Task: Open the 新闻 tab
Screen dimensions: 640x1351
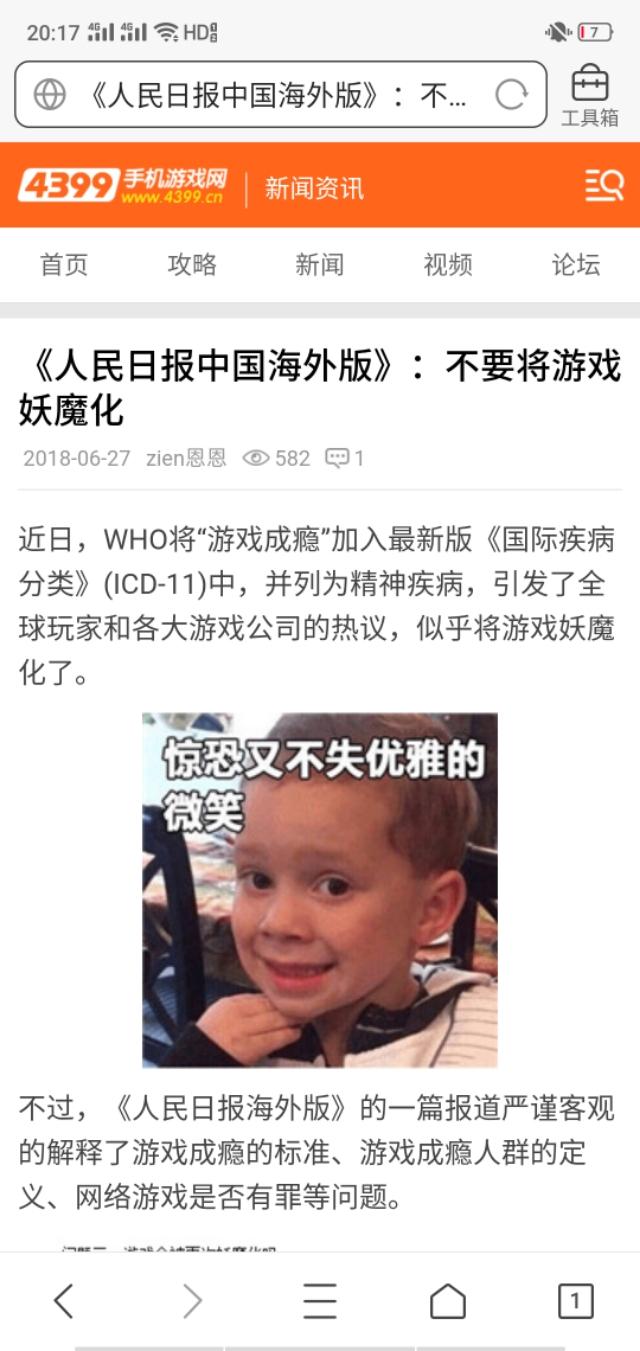Action: 320,264
